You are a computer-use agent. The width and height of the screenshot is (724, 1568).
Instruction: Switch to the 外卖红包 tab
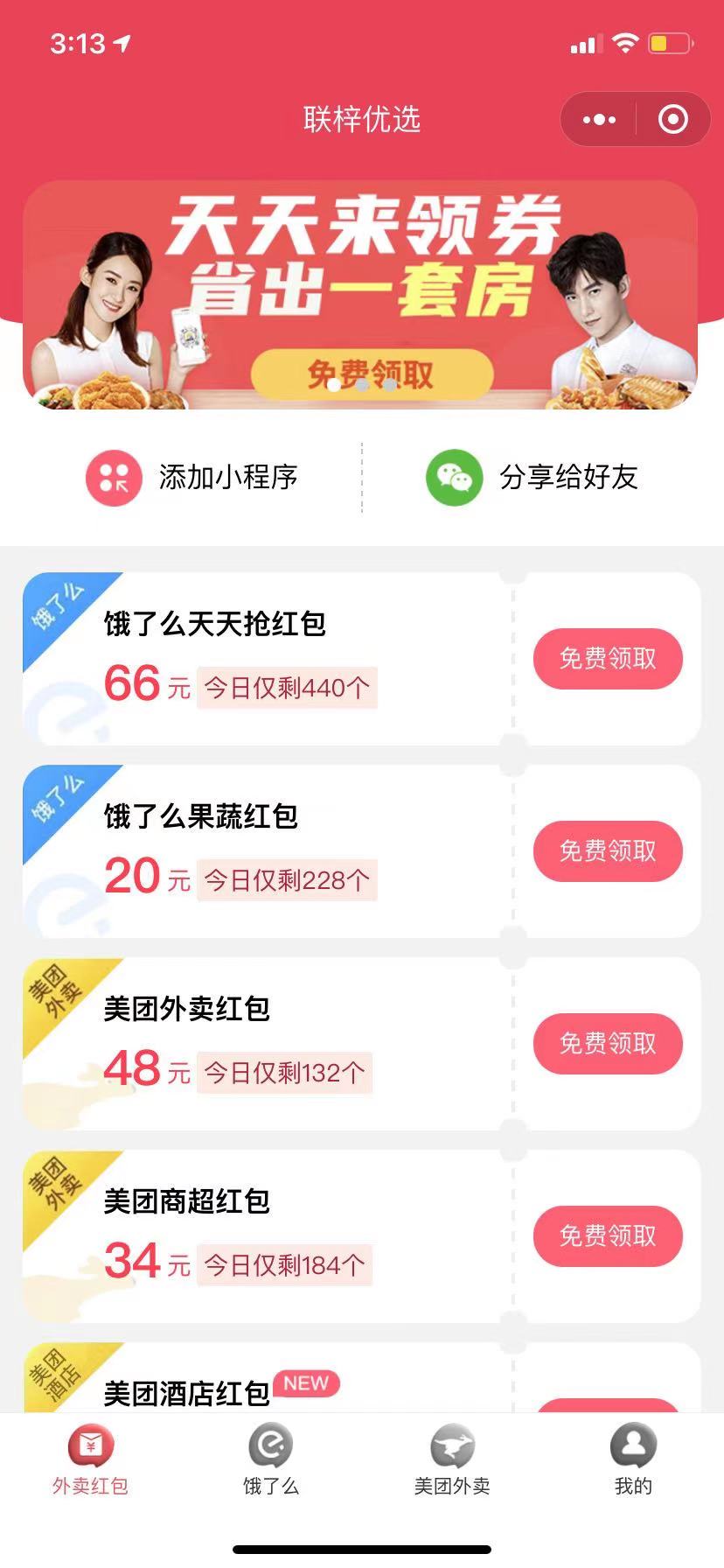click(90, 1460)
